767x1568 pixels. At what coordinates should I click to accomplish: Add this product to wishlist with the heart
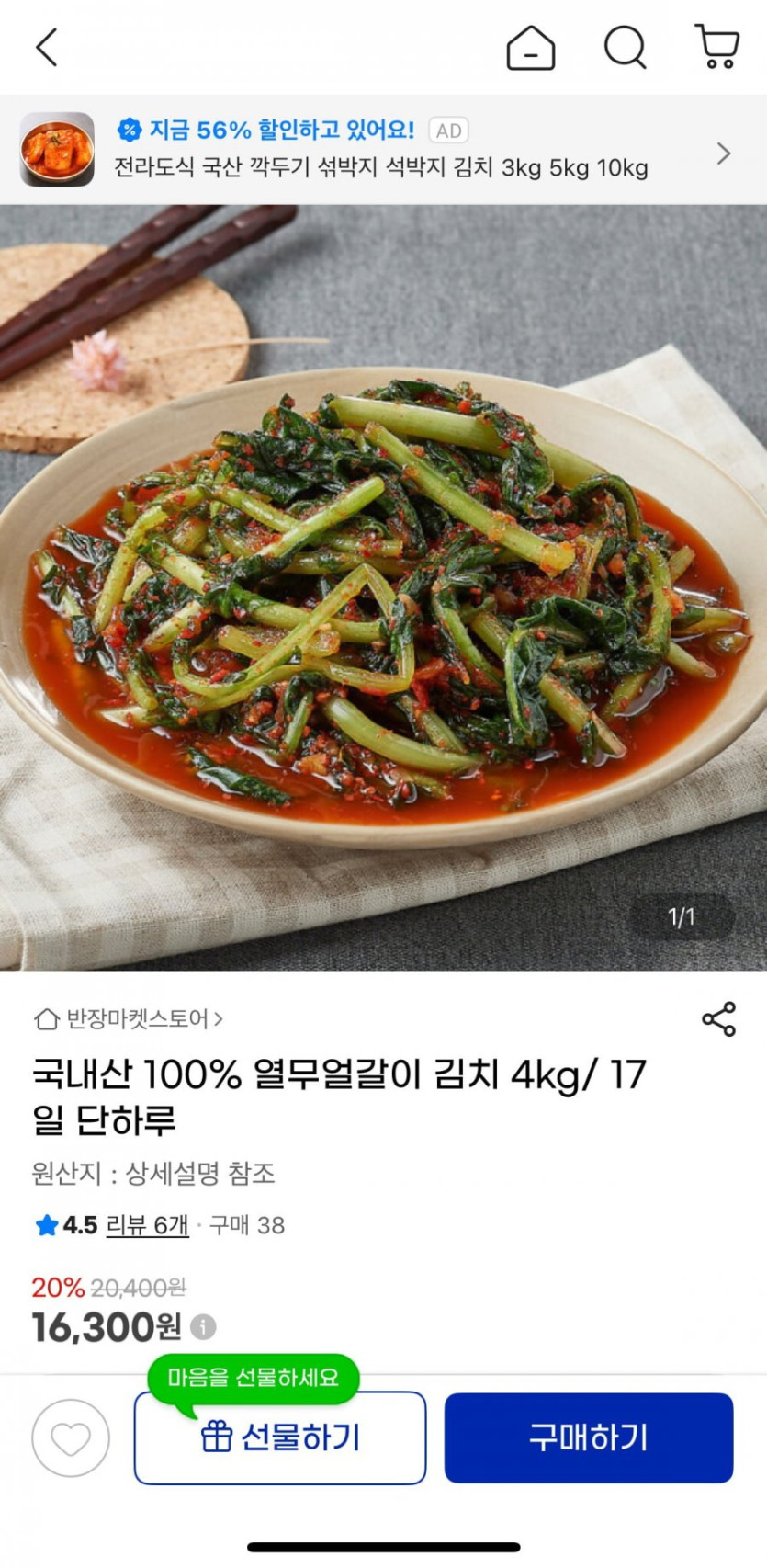(x=71, y=1437)
